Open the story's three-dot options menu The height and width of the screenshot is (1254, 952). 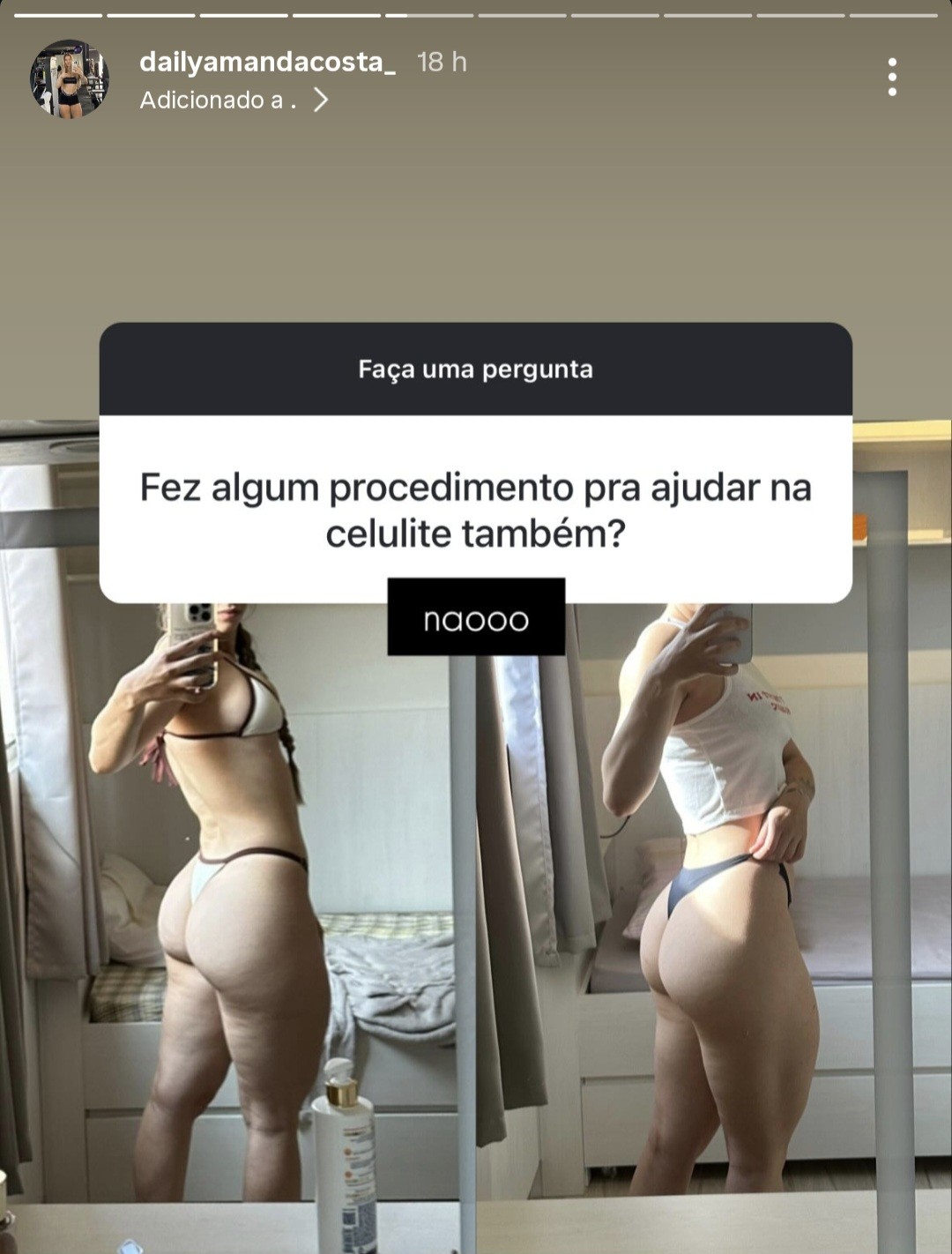click(x=892, y=78)
